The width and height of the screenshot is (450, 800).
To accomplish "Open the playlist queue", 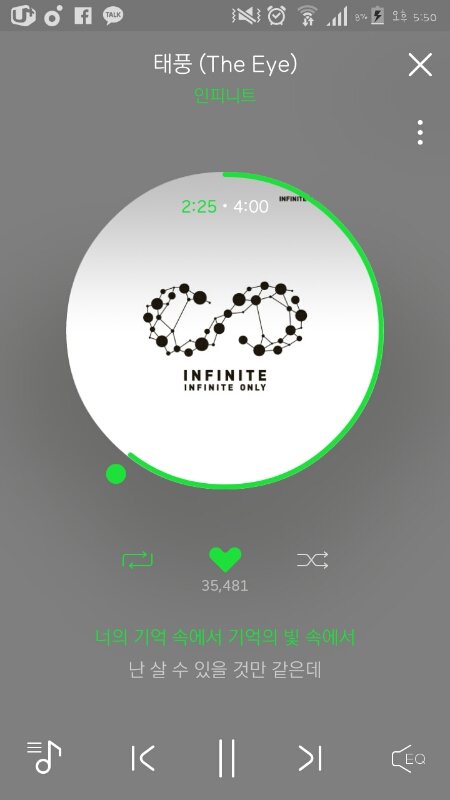I will point(44,757).
